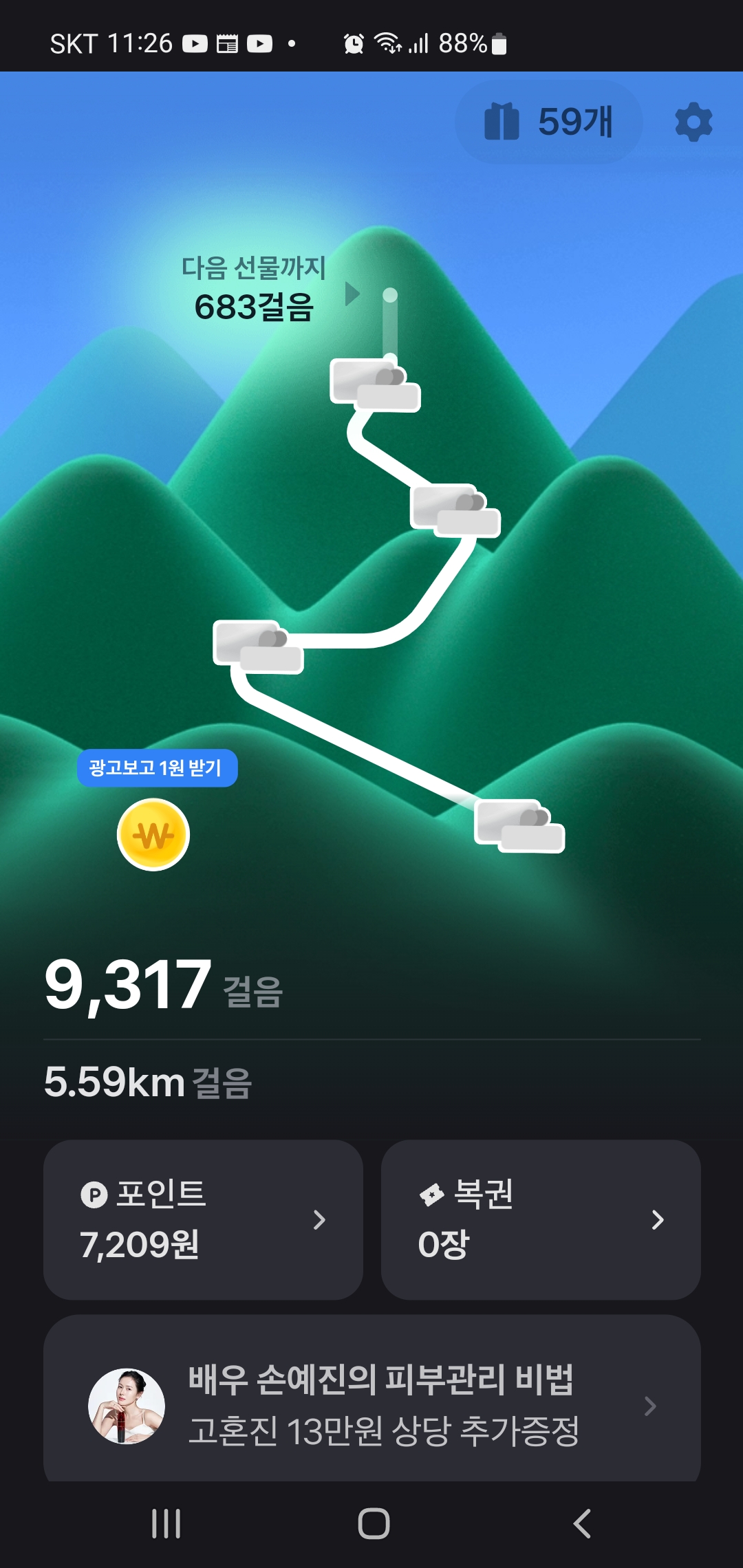
Task: Open the 복권 0장 lottery card
Action: click(x=541, y=1219)
